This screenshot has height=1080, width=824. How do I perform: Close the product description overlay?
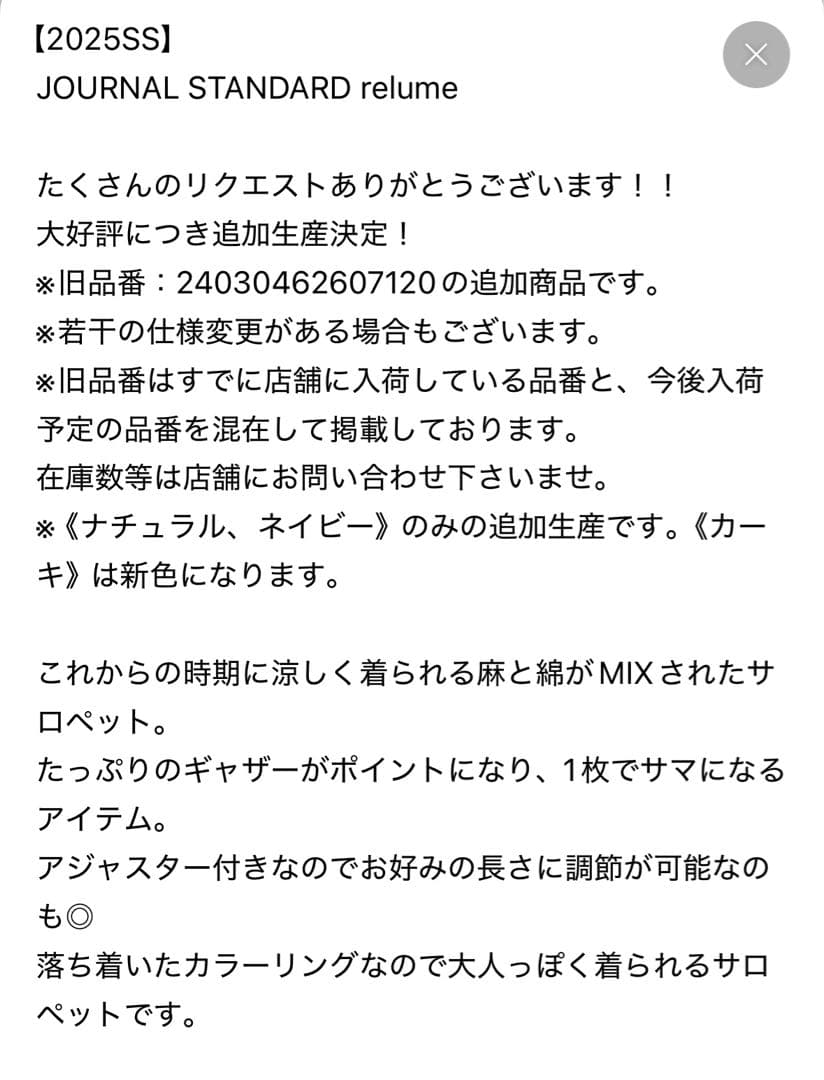tap(756, 55)
